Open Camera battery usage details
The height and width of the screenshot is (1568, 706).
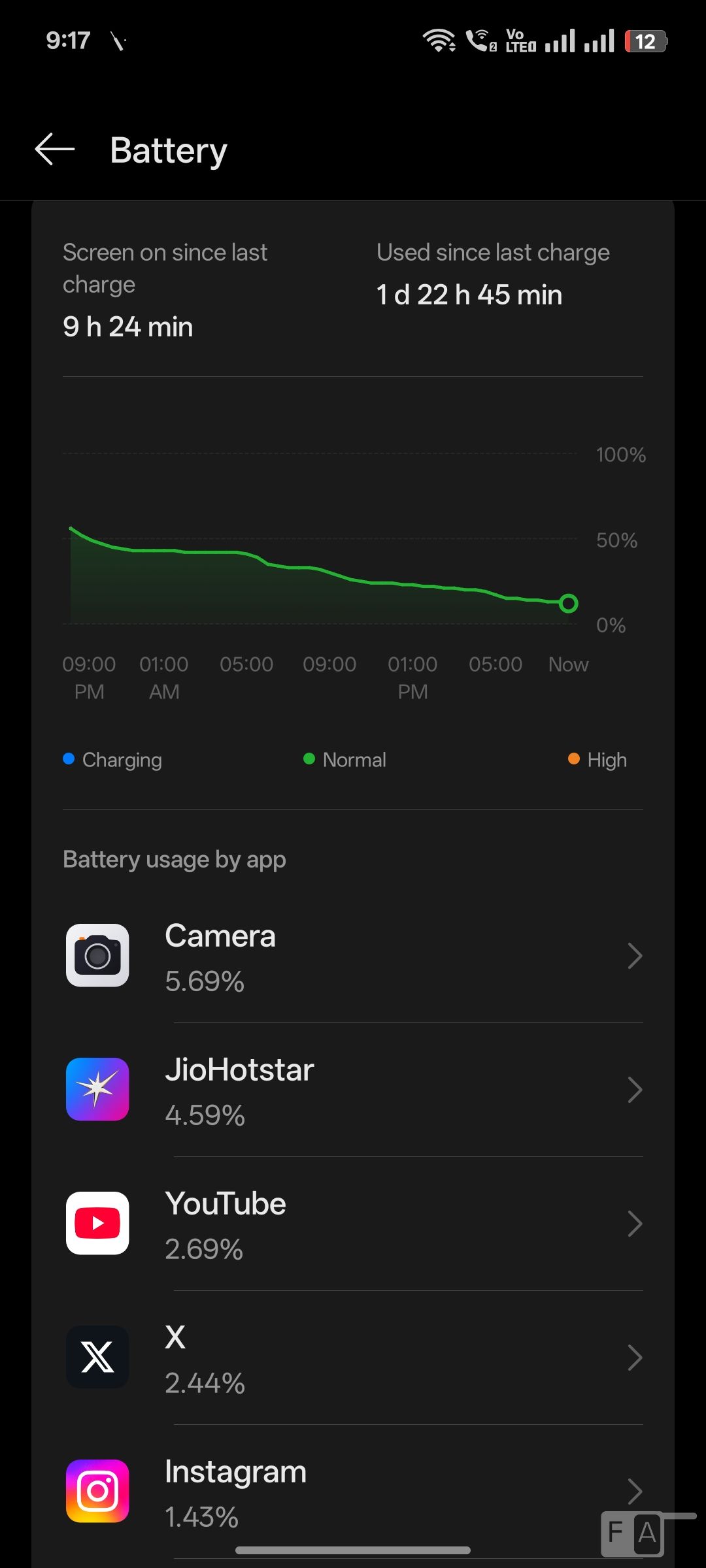pyautogui.click(x=353, y=956)
